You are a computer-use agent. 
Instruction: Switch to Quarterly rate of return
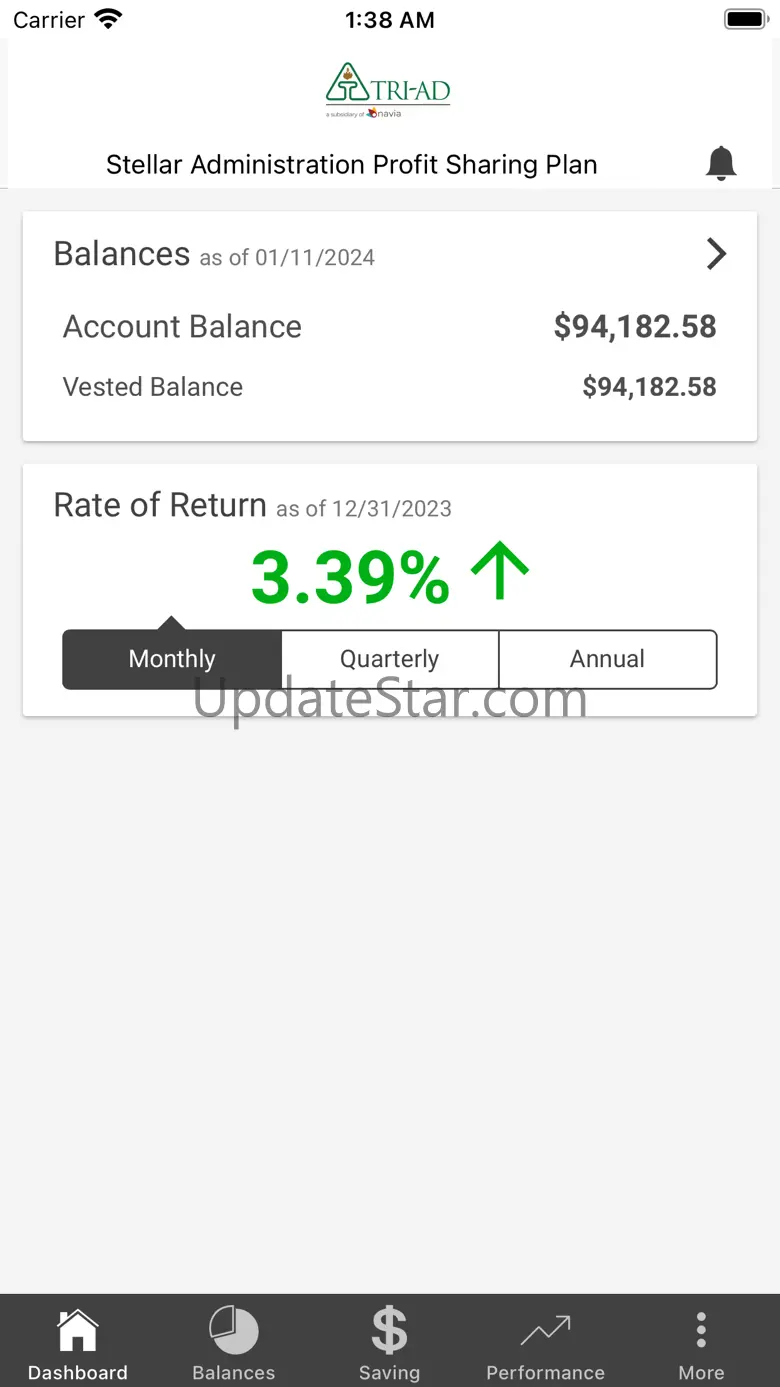click(390, 659)
